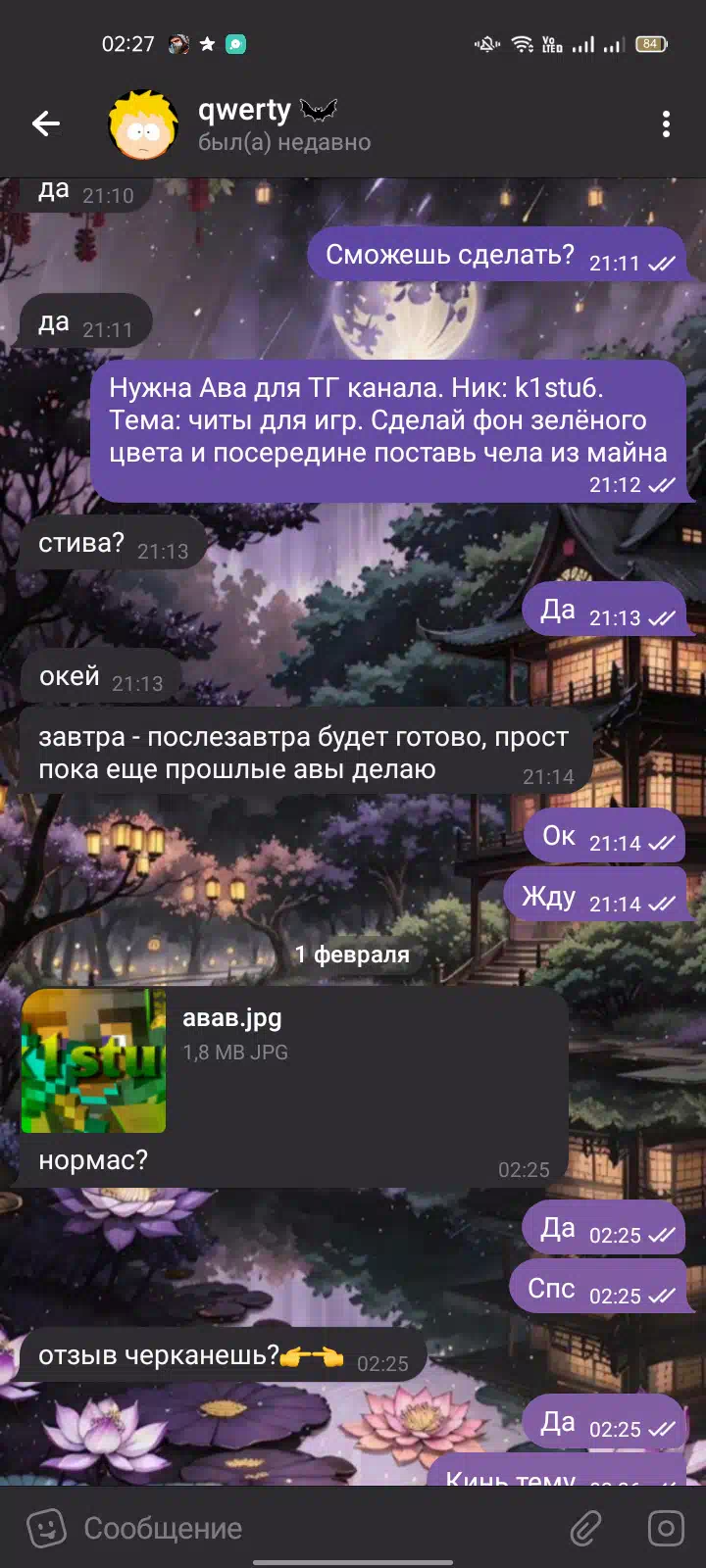Open the three-dot overflow menu

(666, 123)
